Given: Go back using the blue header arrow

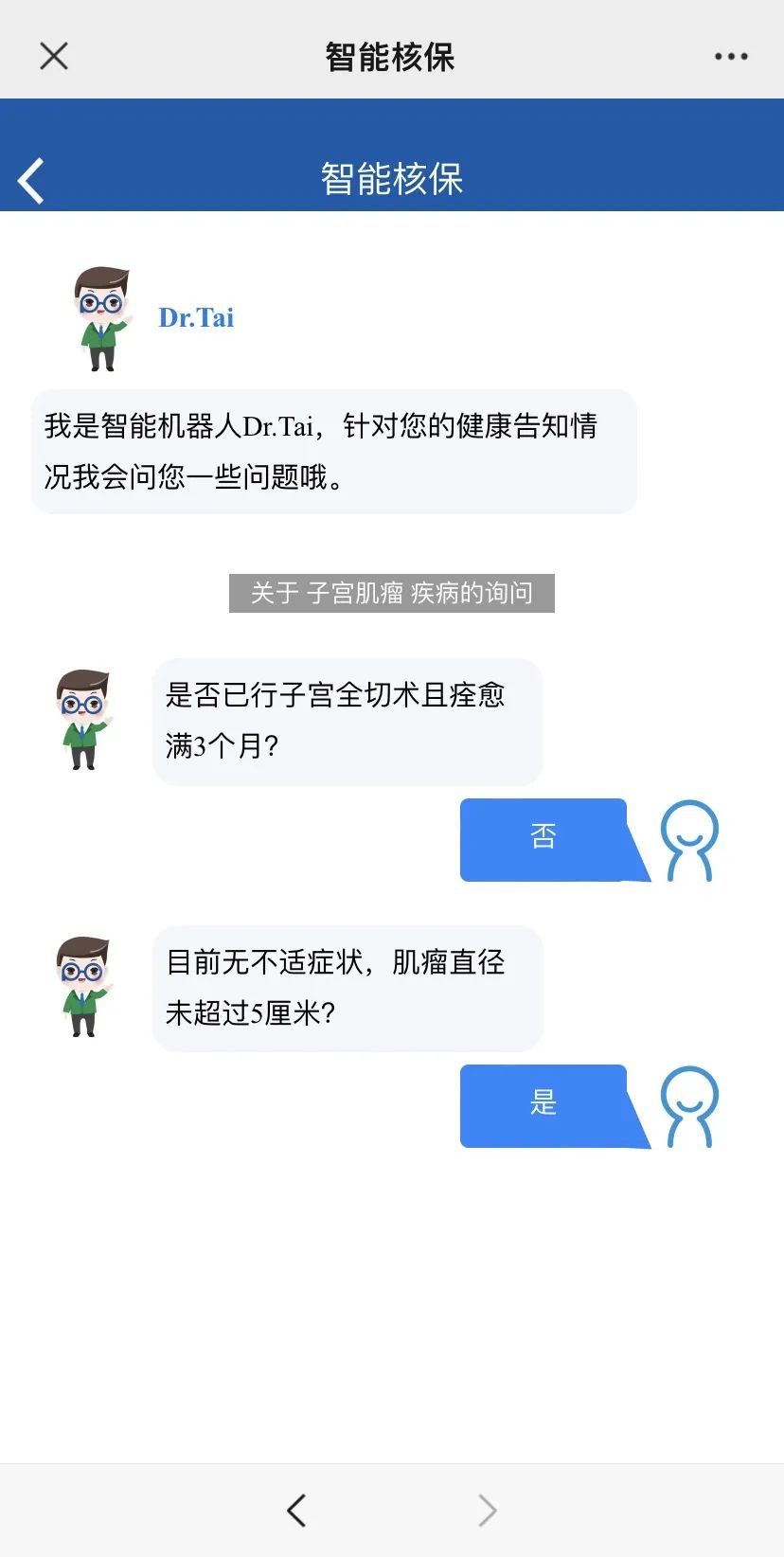Looking at the screenshot, I should click(31, 180).
